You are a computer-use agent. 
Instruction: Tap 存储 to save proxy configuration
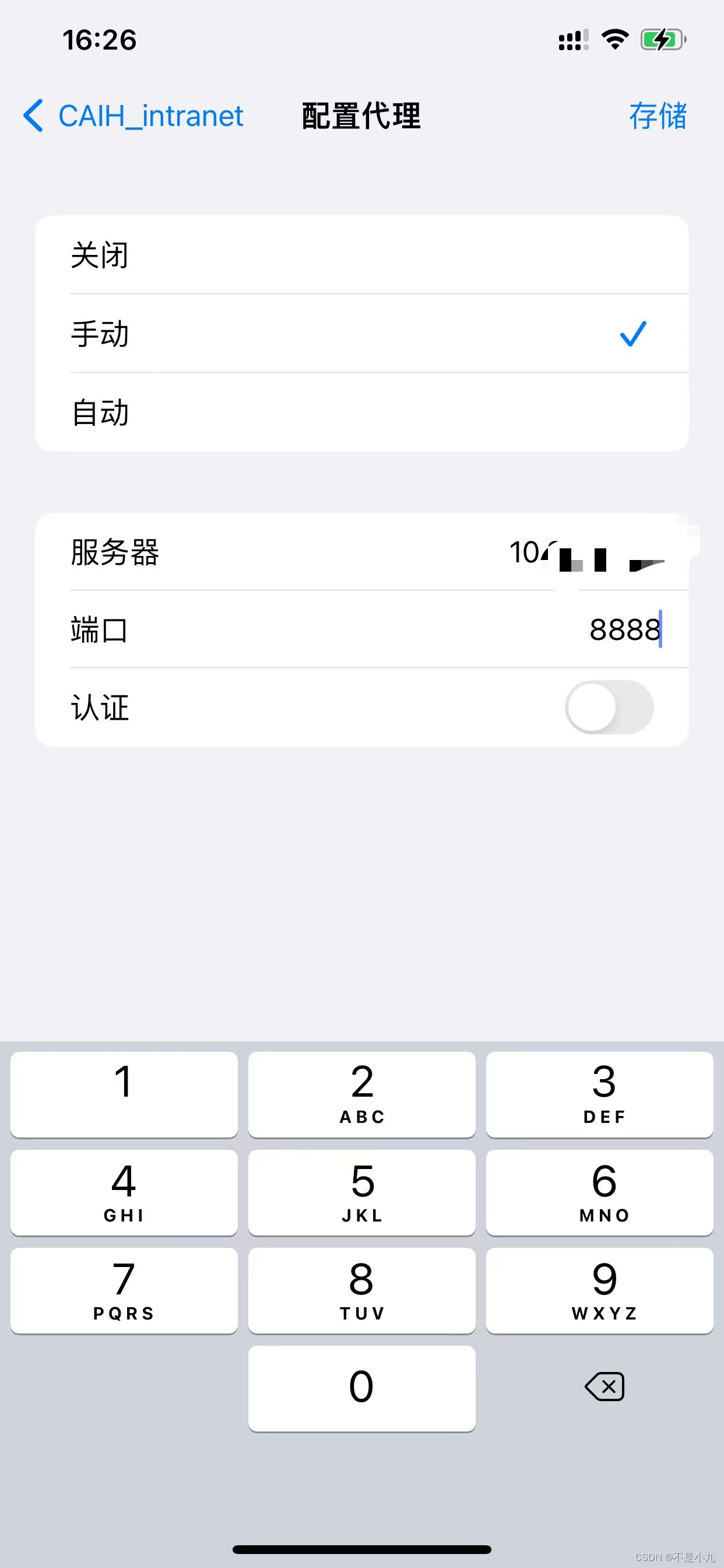point(657,116)
